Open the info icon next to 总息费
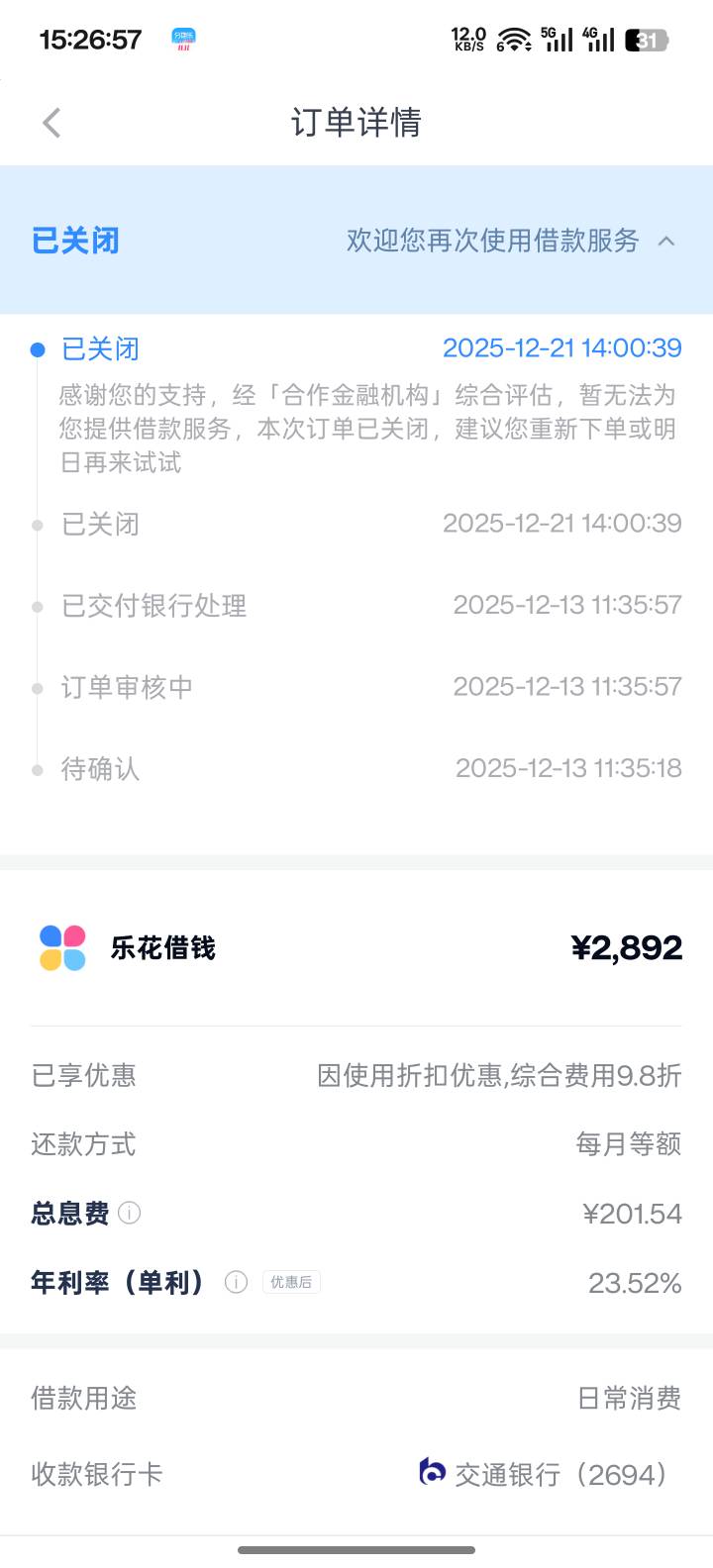Image resolution: width=713 pixels, height=1568 pixels. click(130, 1213)
